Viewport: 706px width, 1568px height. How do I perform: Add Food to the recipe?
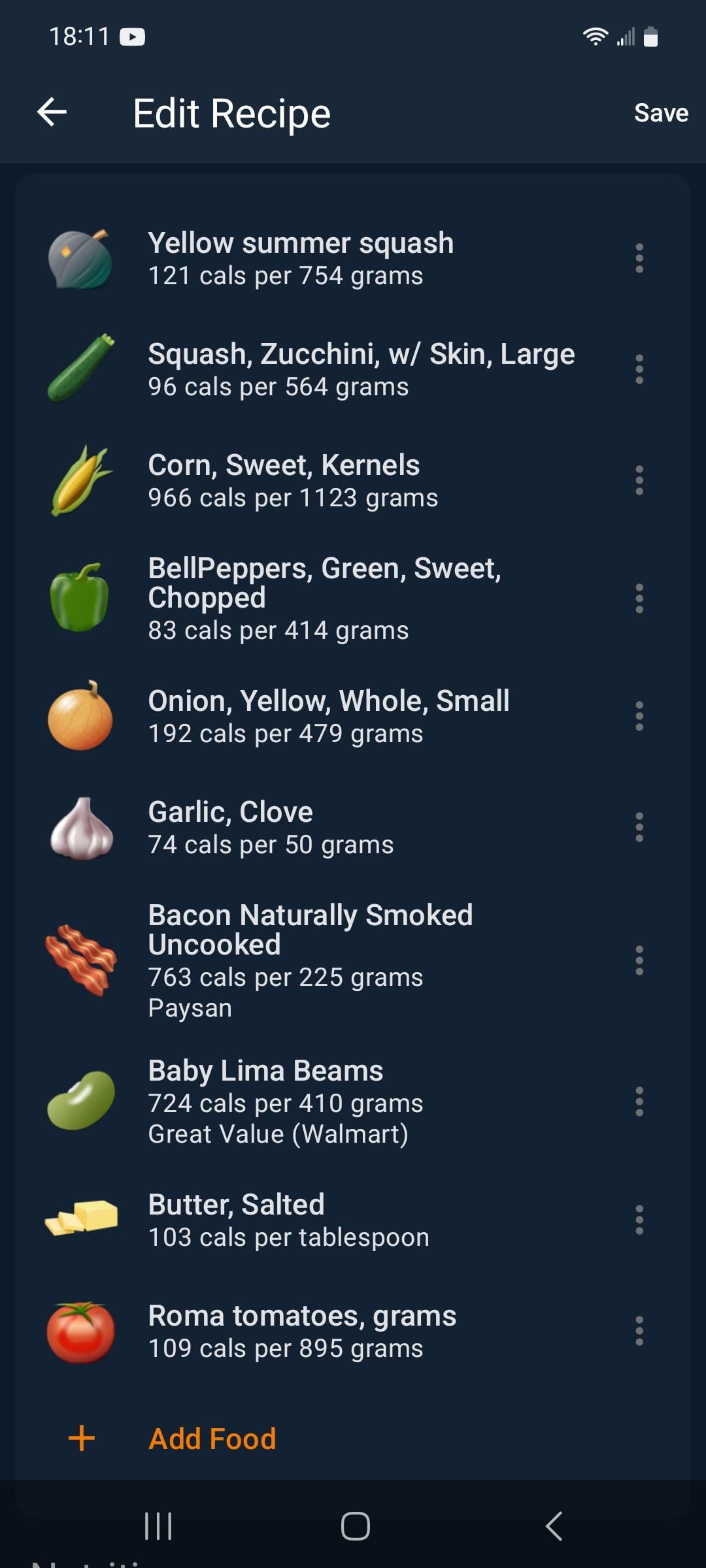pyautogui.click(x=212, y=1439)
